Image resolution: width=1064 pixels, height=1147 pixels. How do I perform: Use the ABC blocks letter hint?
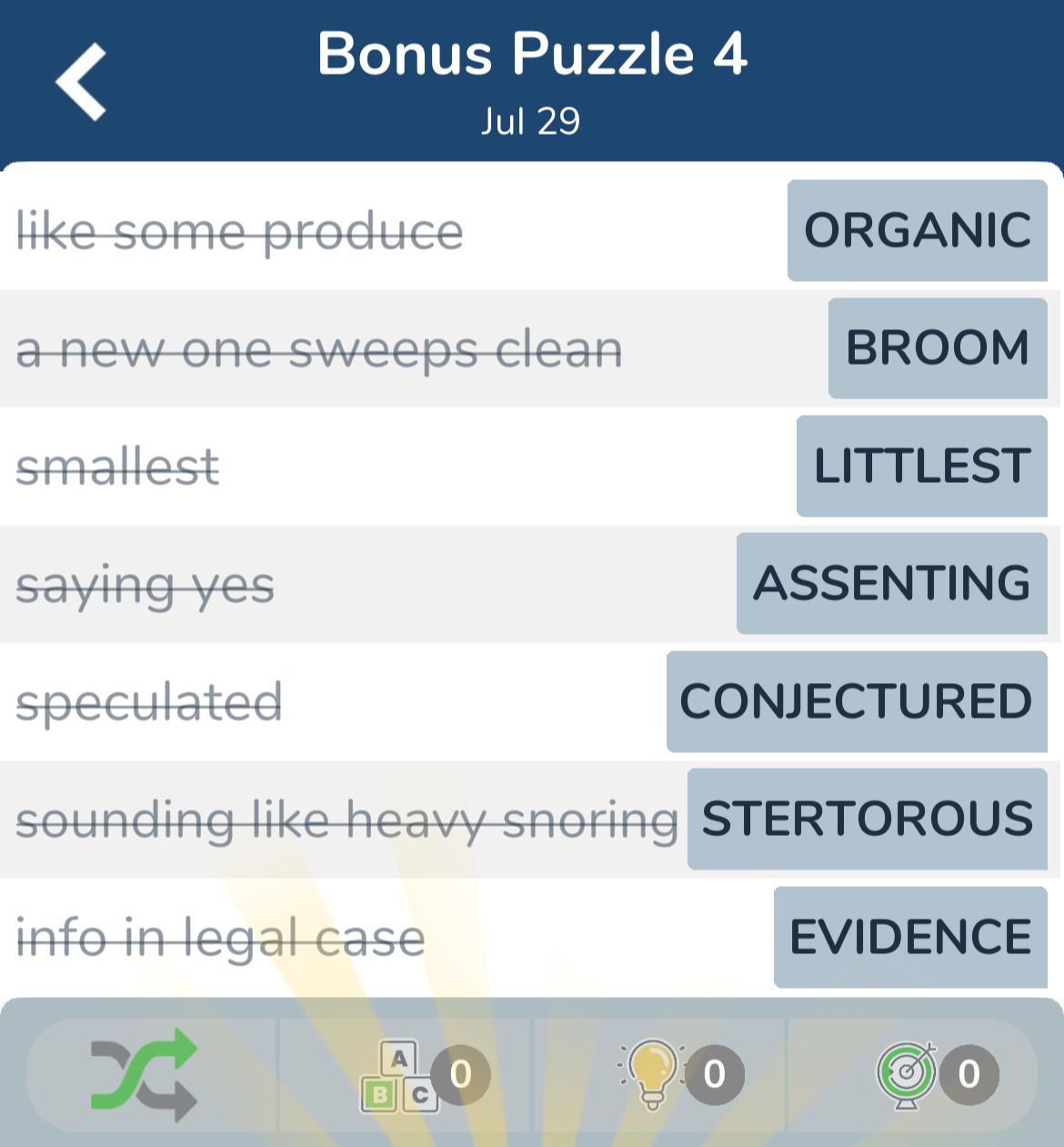point(400,1076)
